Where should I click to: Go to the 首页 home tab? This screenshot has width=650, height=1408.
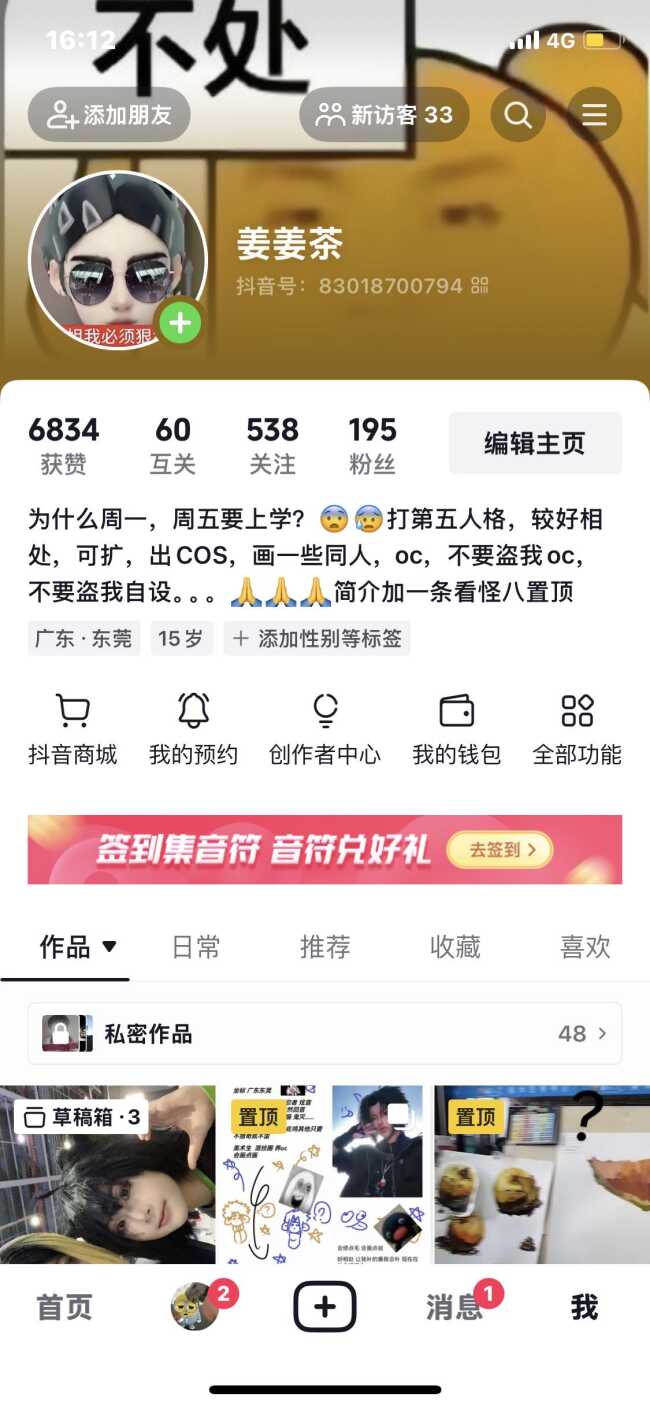tap(65, 1307)
